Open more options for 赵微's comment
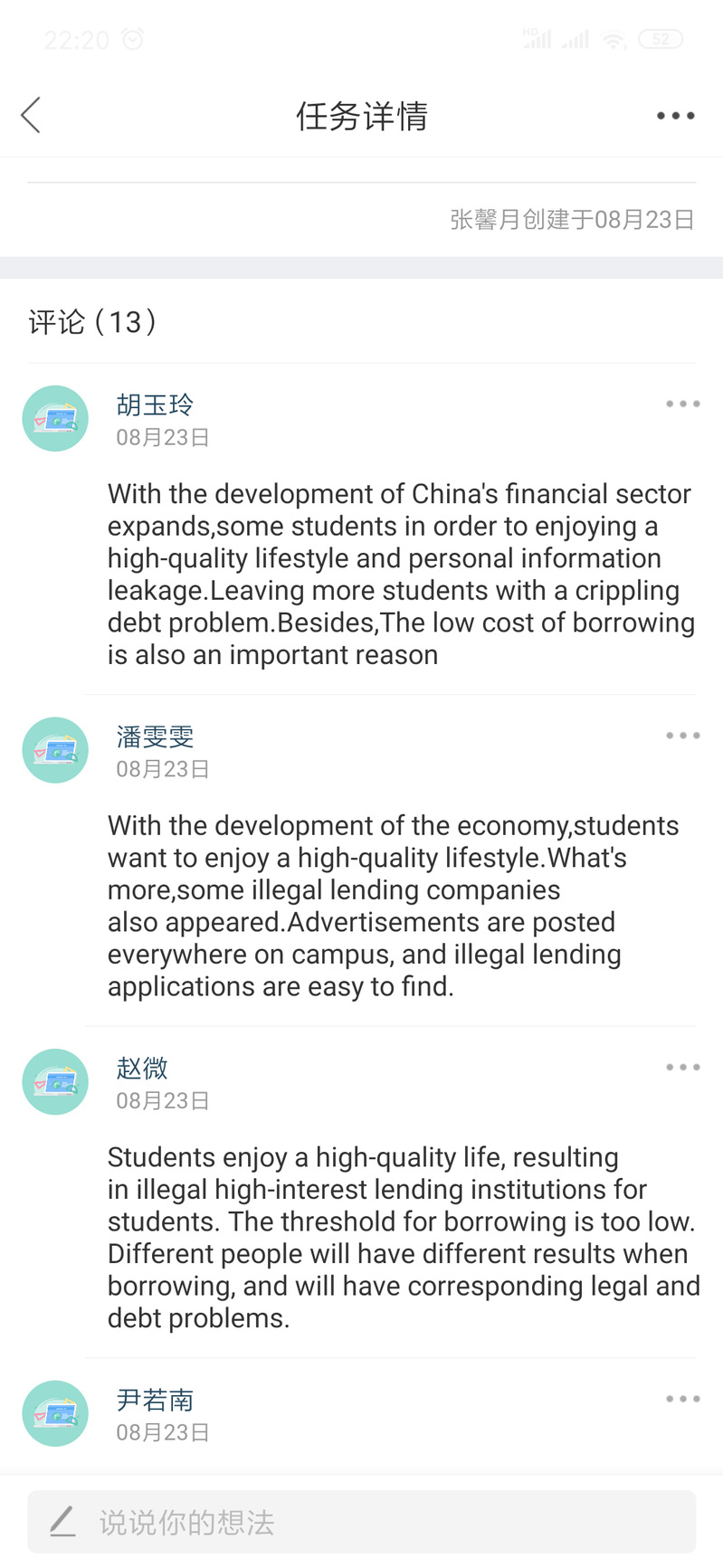Viewport: 723px width, 1568px height. coord(682,1068)
